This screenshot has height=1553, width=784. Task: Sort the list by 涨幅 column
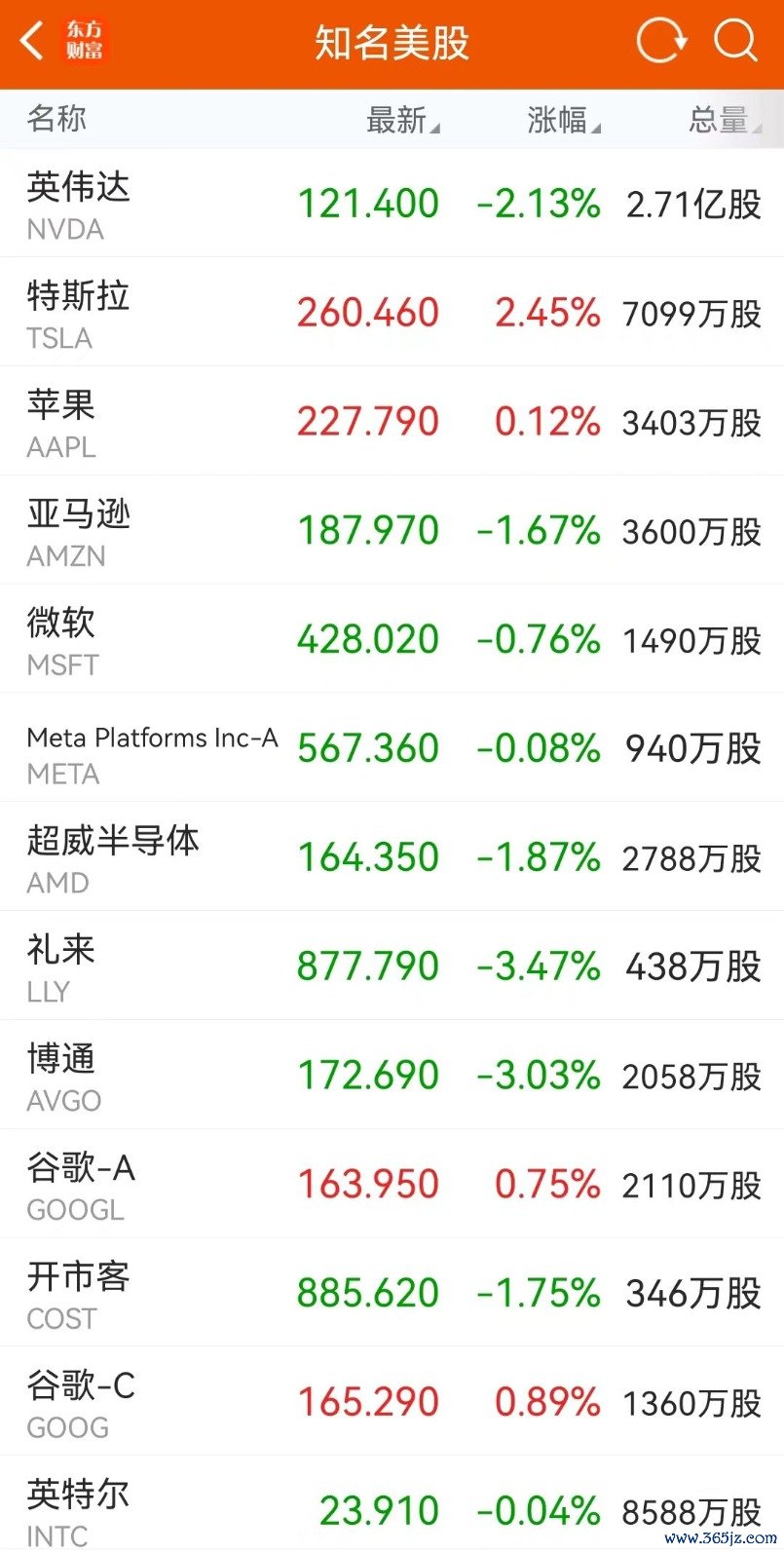pos(564,121)
